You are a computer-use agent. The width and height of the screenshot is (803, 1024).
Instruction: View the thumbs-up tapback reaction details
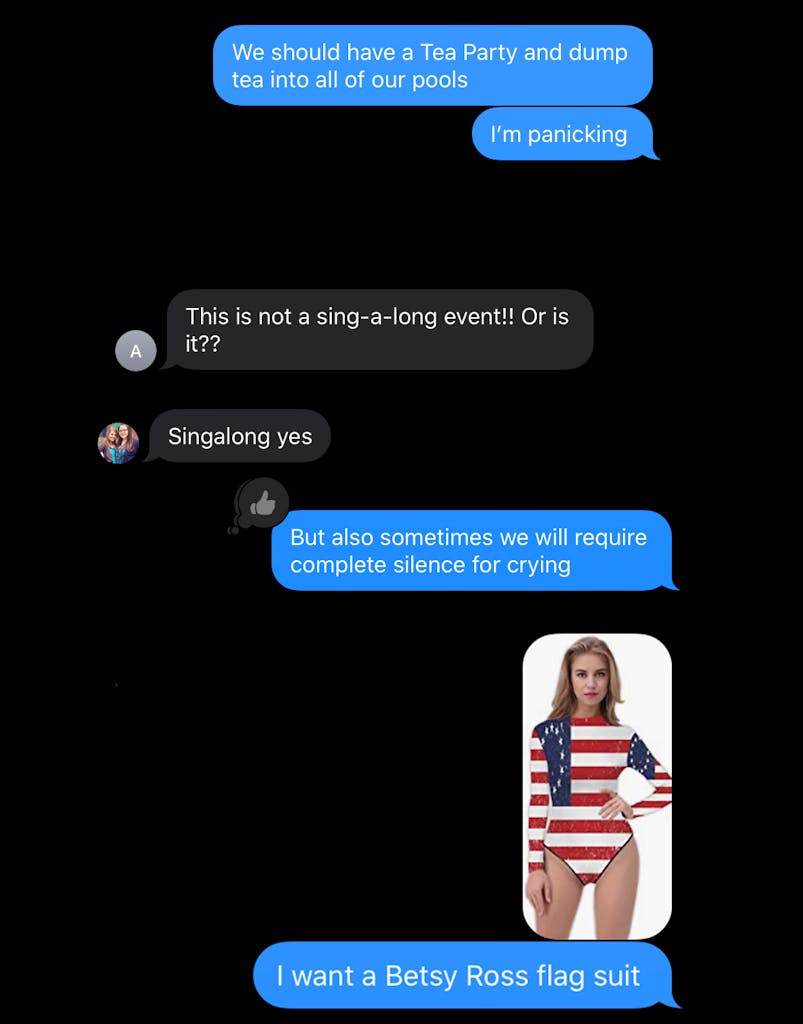click(263, 503)
